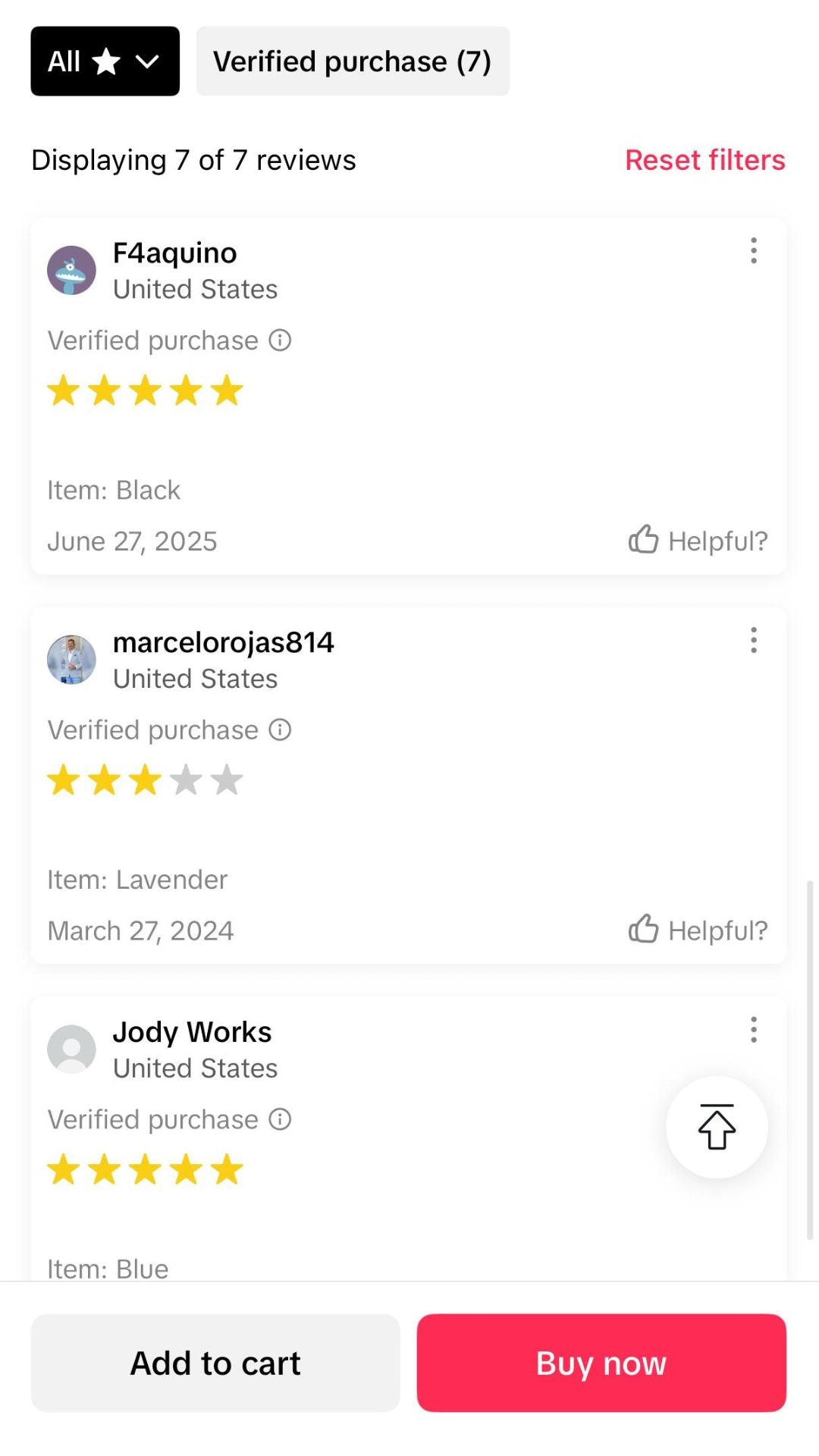819x1456 pixels.
Task: View F4aquino's profile avatar
Action: point(71,270)
